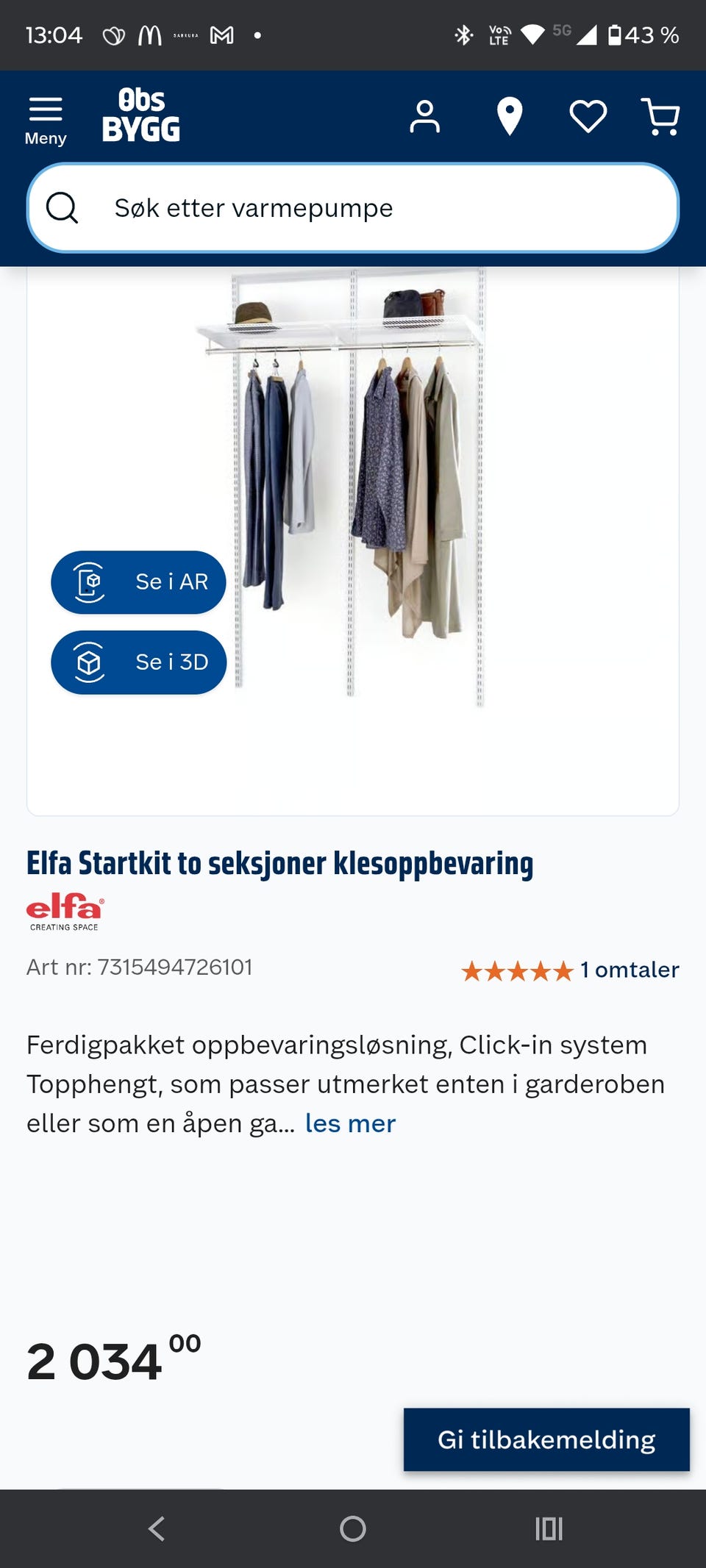
Task: Open the 1 omtaler reviews link
Action: coord(629,970)
